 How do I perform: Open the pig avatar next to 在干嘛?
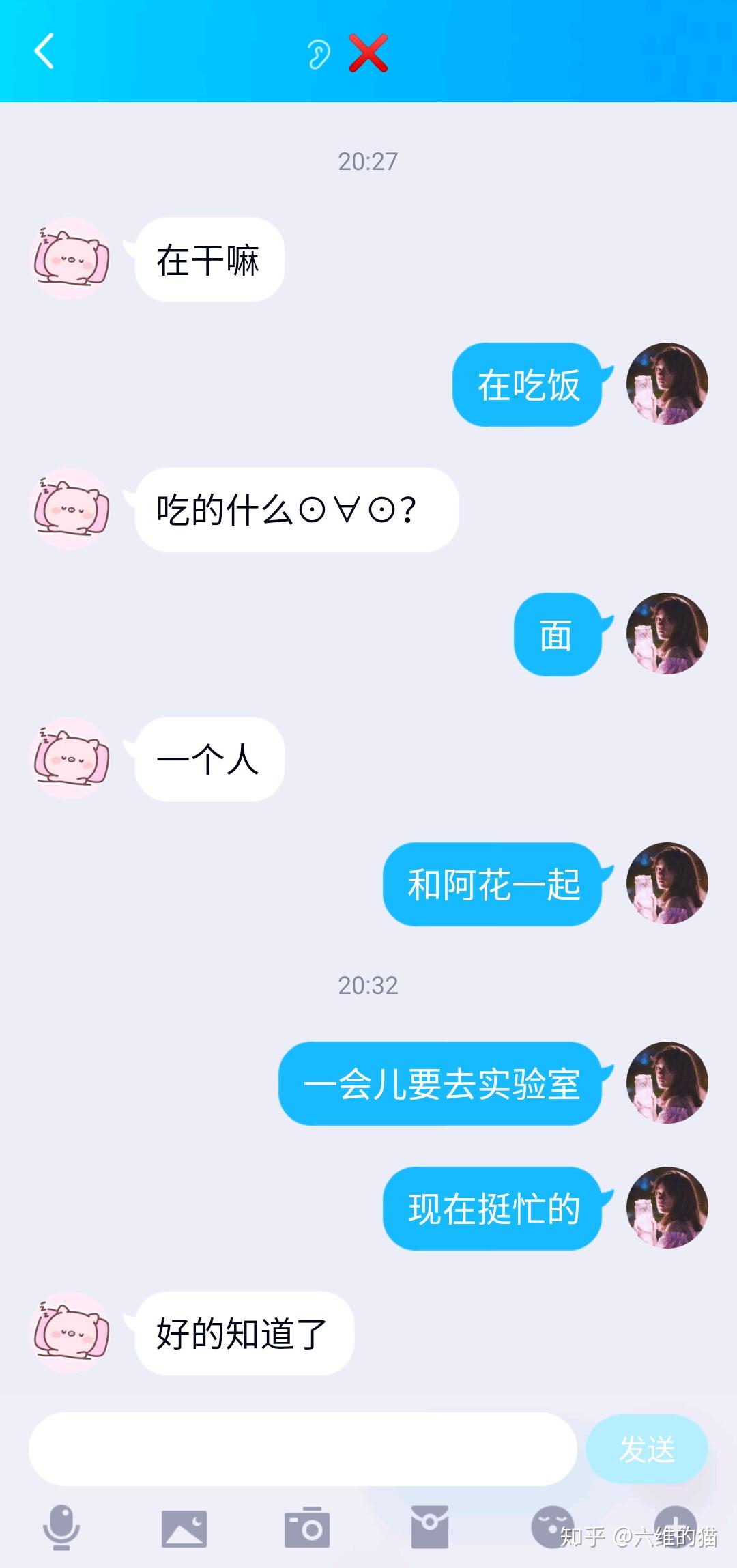pyautogui.click(x=72, y=259)
